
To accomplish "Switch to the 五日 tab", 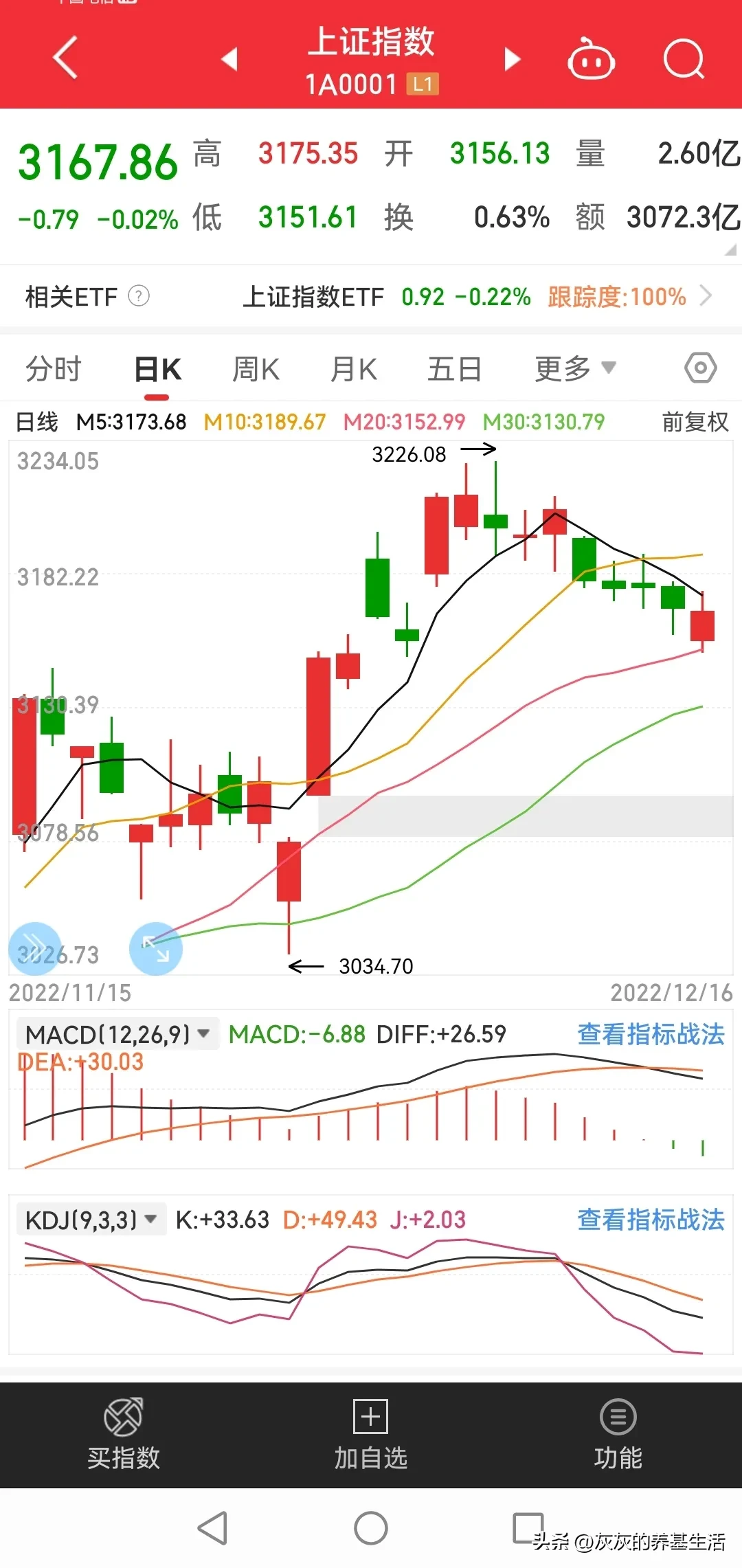I will click(x=454, y=369).
